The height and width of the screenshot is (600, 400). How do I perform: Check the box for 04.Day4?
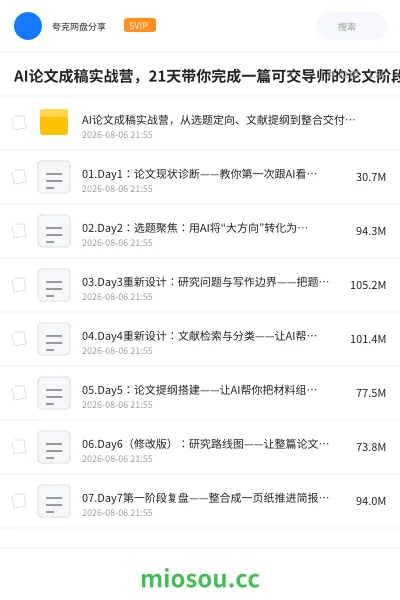point(19,339)
